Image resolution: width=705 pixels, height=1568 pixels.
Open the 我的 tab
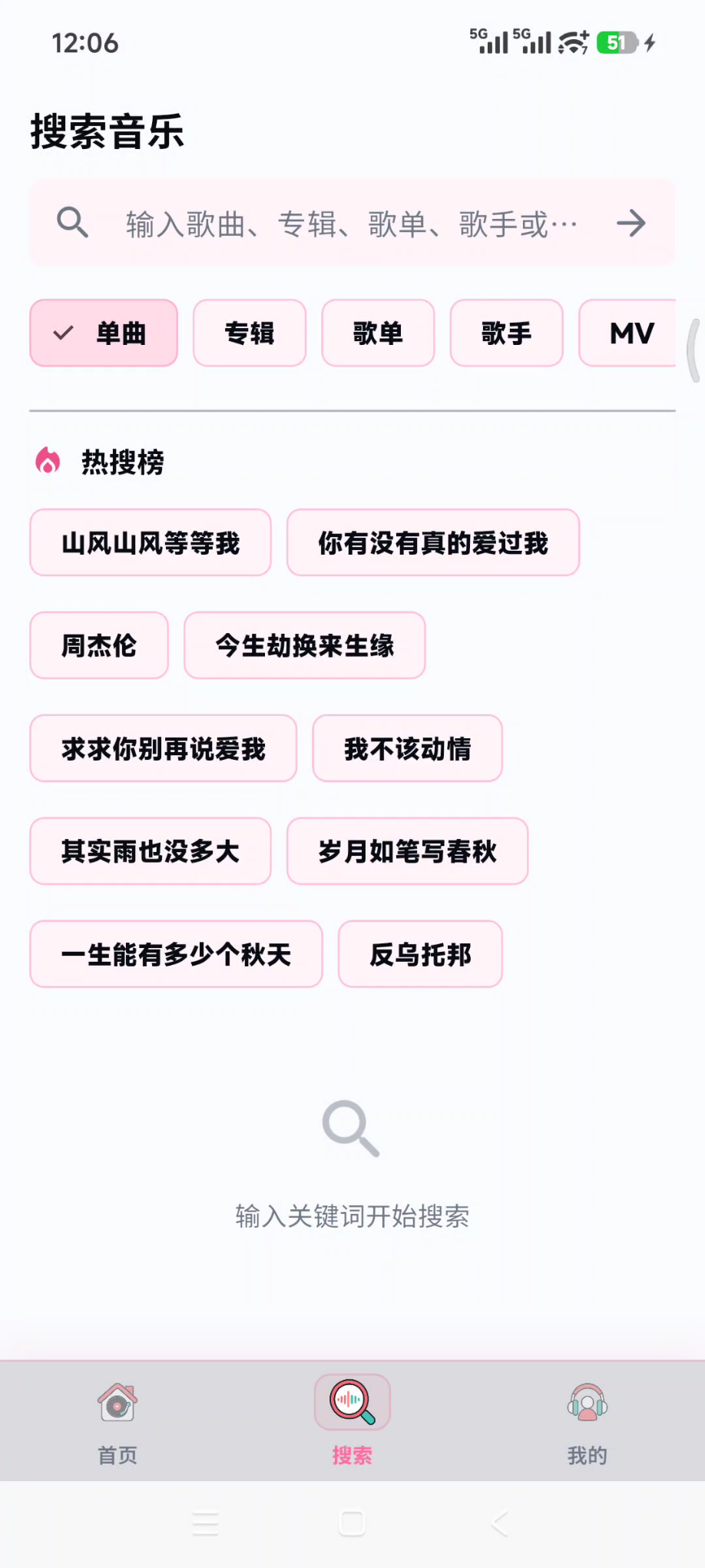[587, 1423]
